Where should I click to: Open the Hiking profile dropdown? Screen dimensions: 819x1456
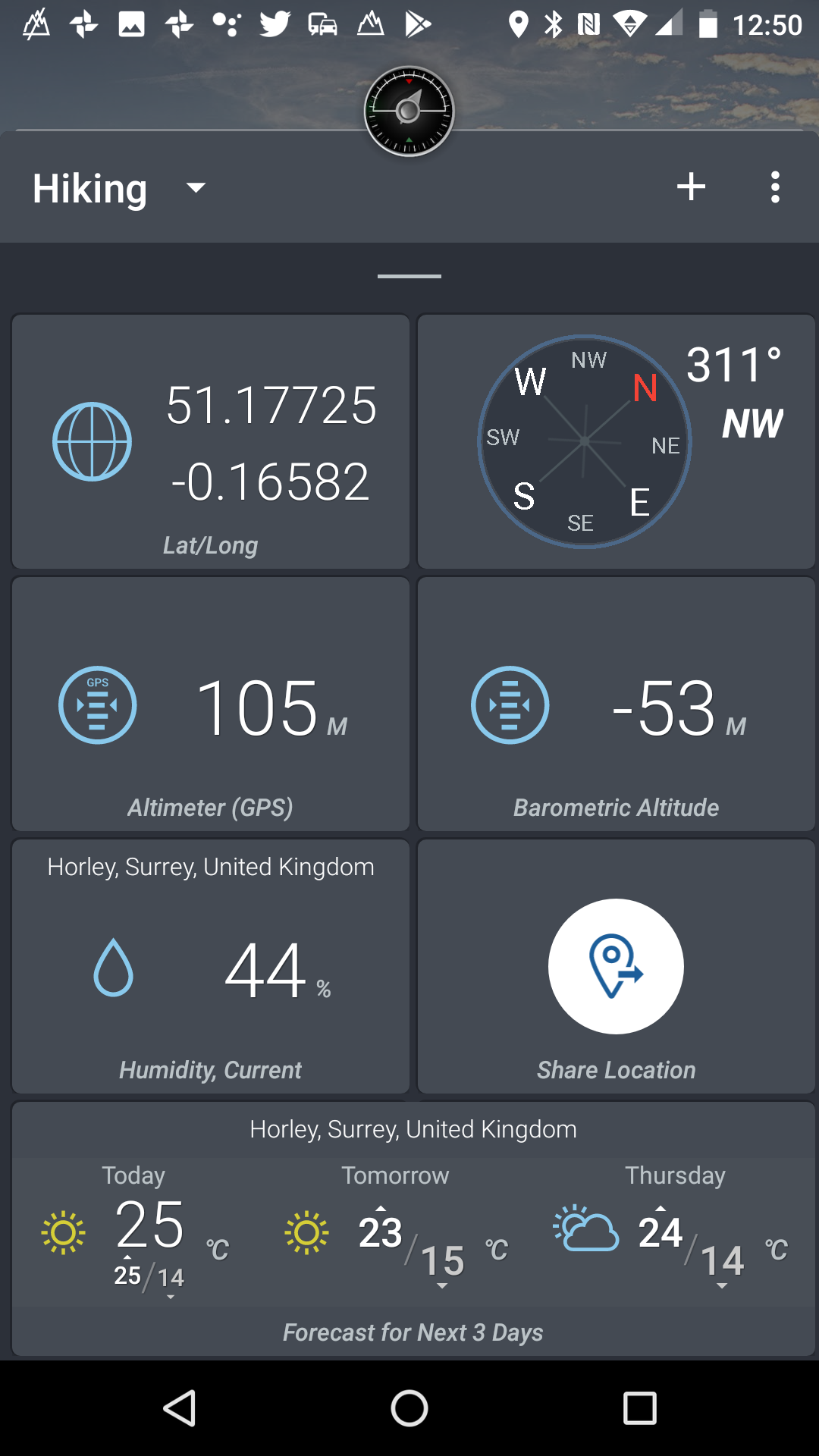[119, 188]
